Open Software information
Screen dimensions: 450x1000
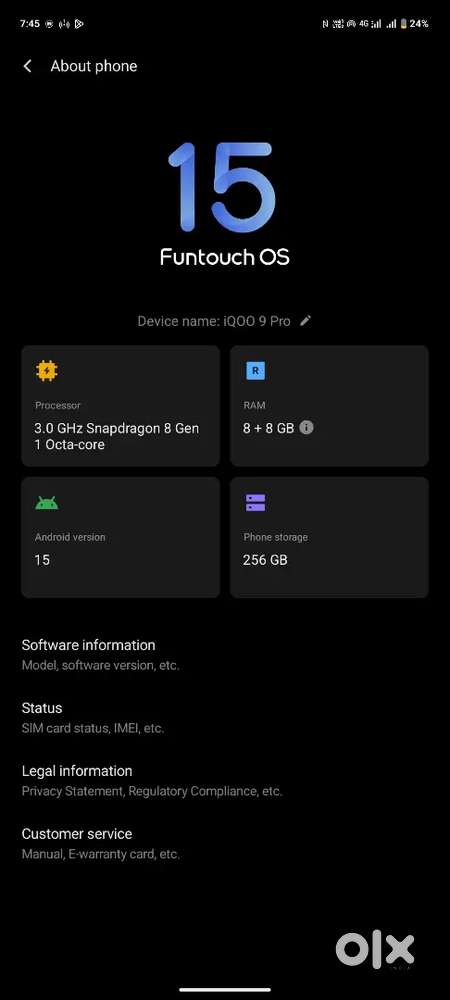tap(225, 654)
